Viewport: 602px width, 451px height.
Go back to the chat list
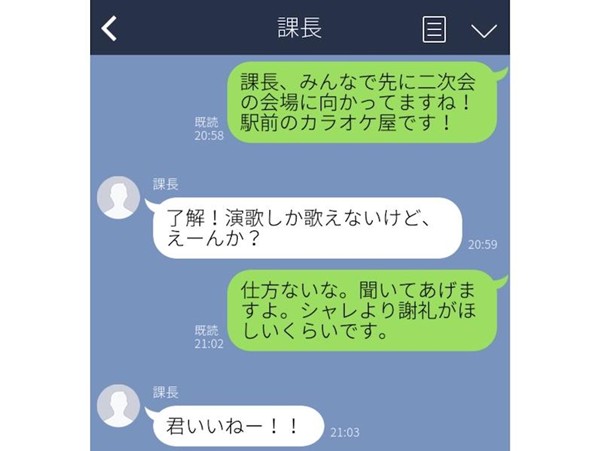click(x=109, y=28)
